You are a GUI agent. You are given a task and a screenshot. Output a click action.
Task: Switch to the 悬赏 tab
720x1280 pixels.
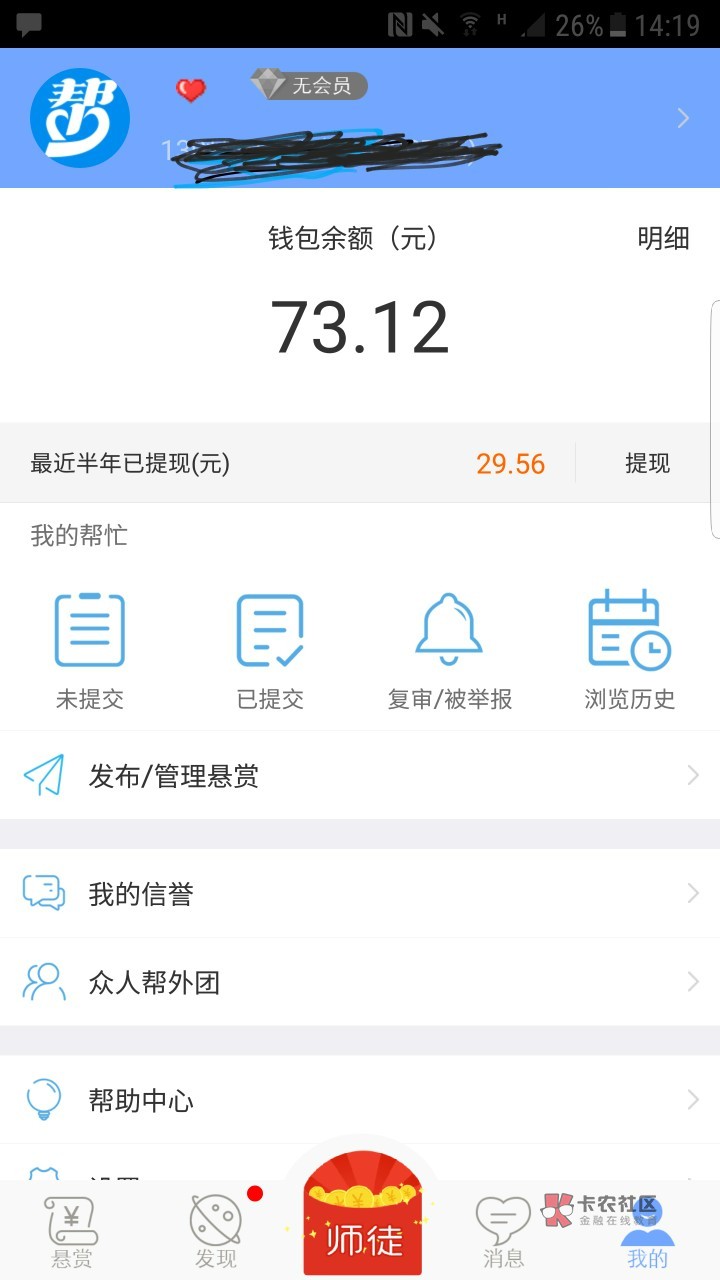(72, 1232)
